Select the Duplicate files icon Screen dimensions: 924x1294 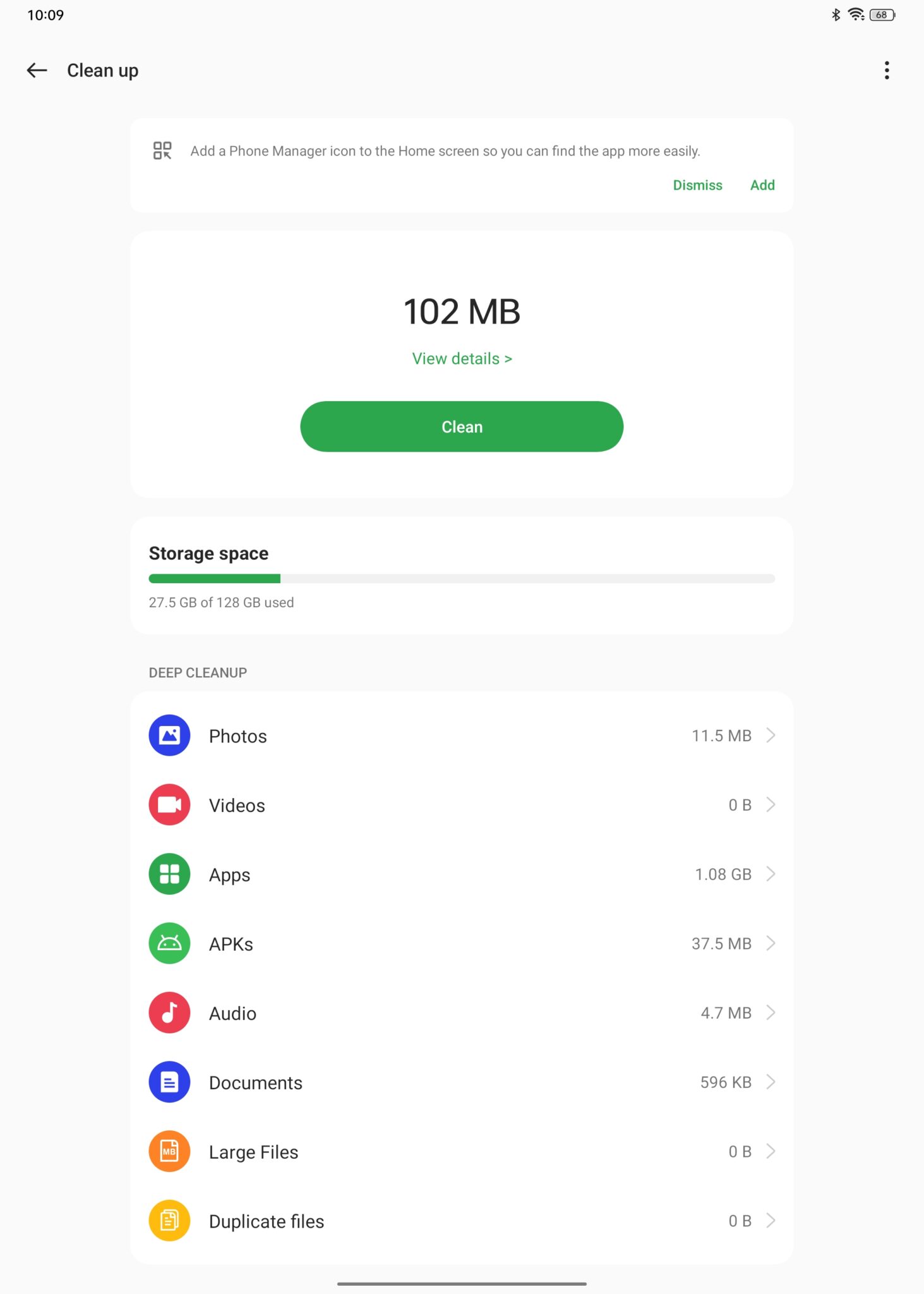click(x=169, y=1221)
